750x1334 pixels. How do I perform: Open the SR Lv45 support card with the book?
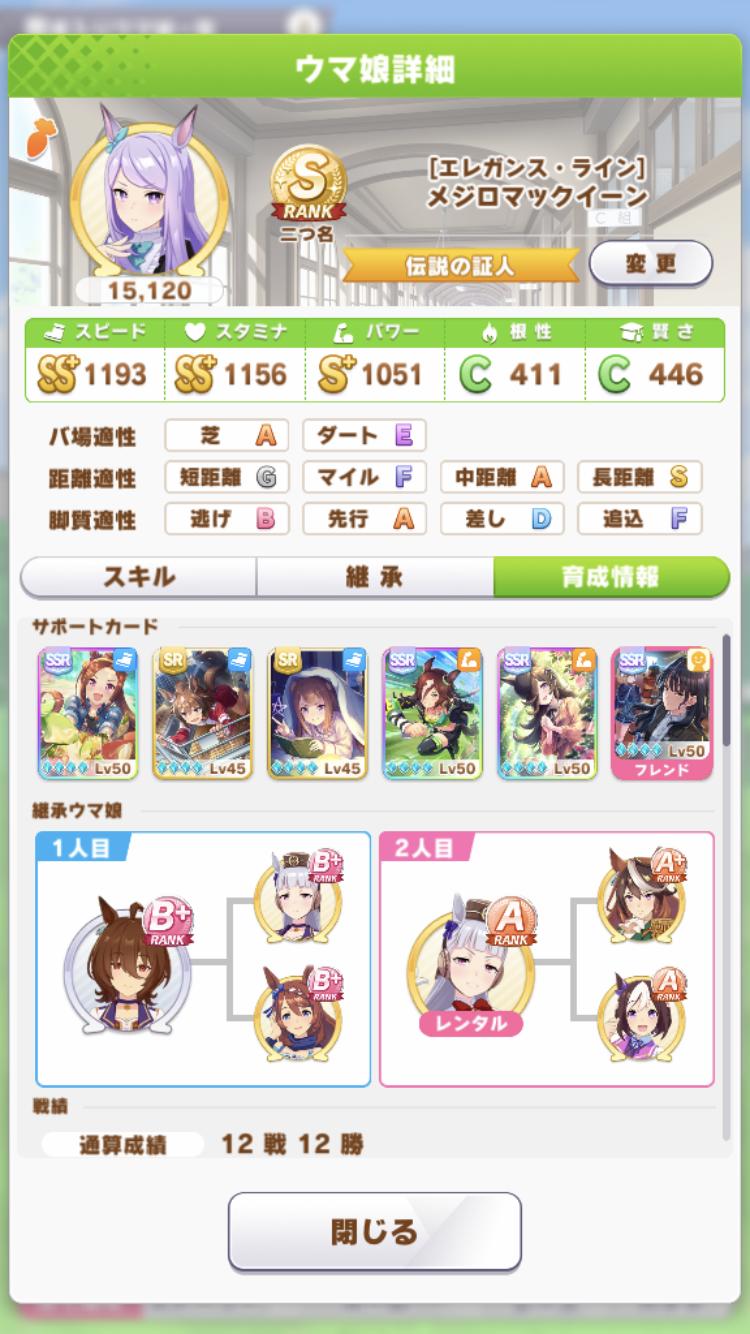click(318, 713)
